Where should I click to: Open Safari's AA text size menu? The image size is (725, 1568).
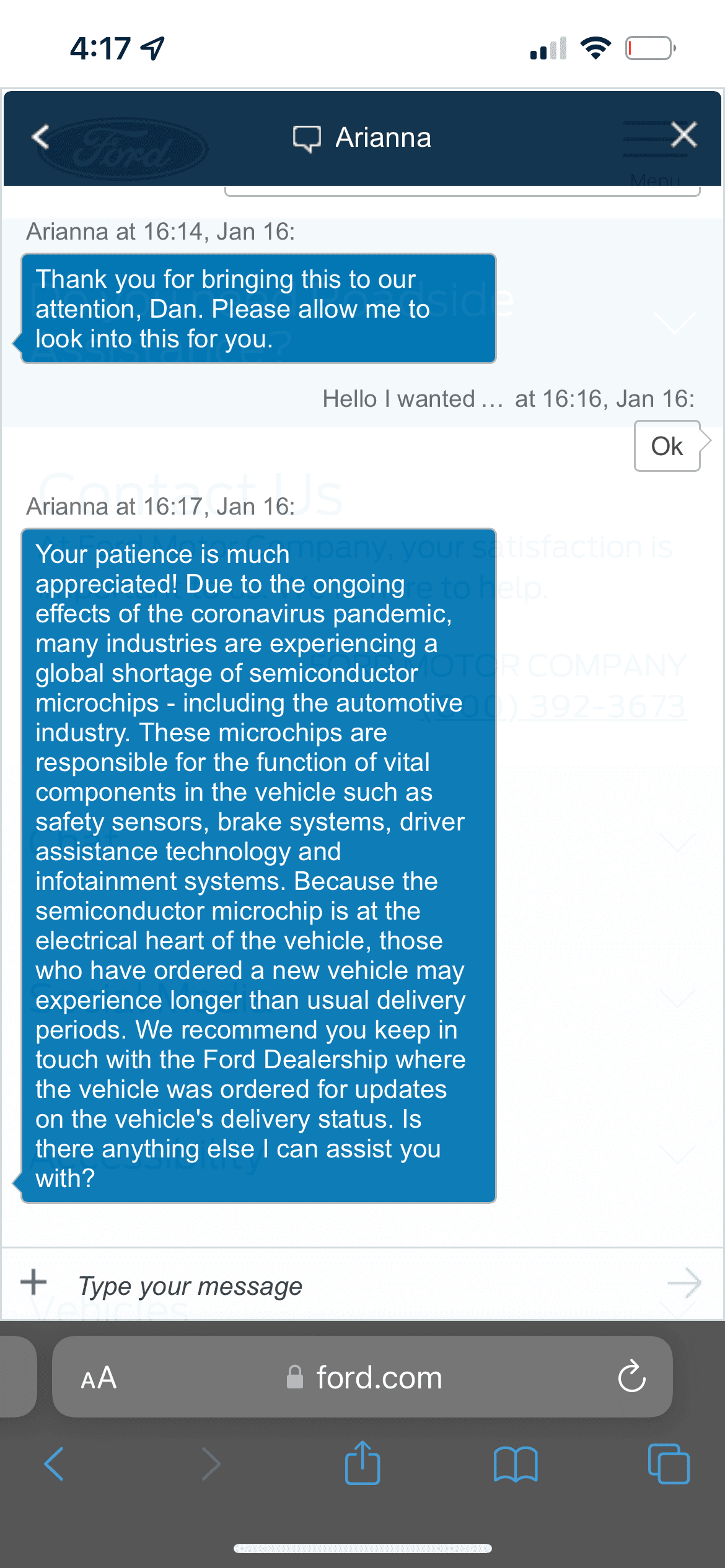tap(99, 1378)
